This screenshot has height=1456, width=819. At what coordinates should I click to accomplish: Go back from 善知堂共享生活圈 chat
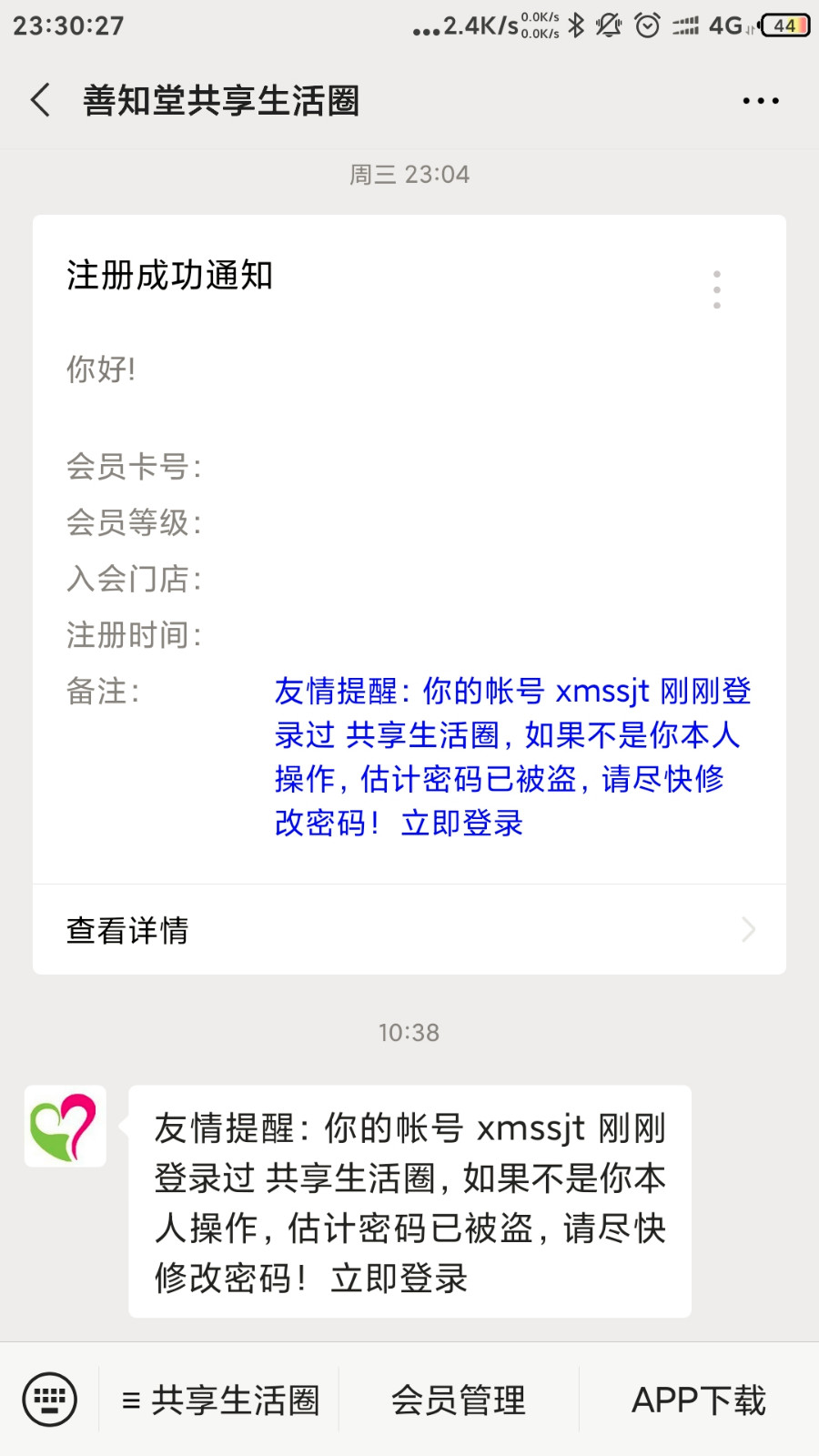tap(41, 100)
